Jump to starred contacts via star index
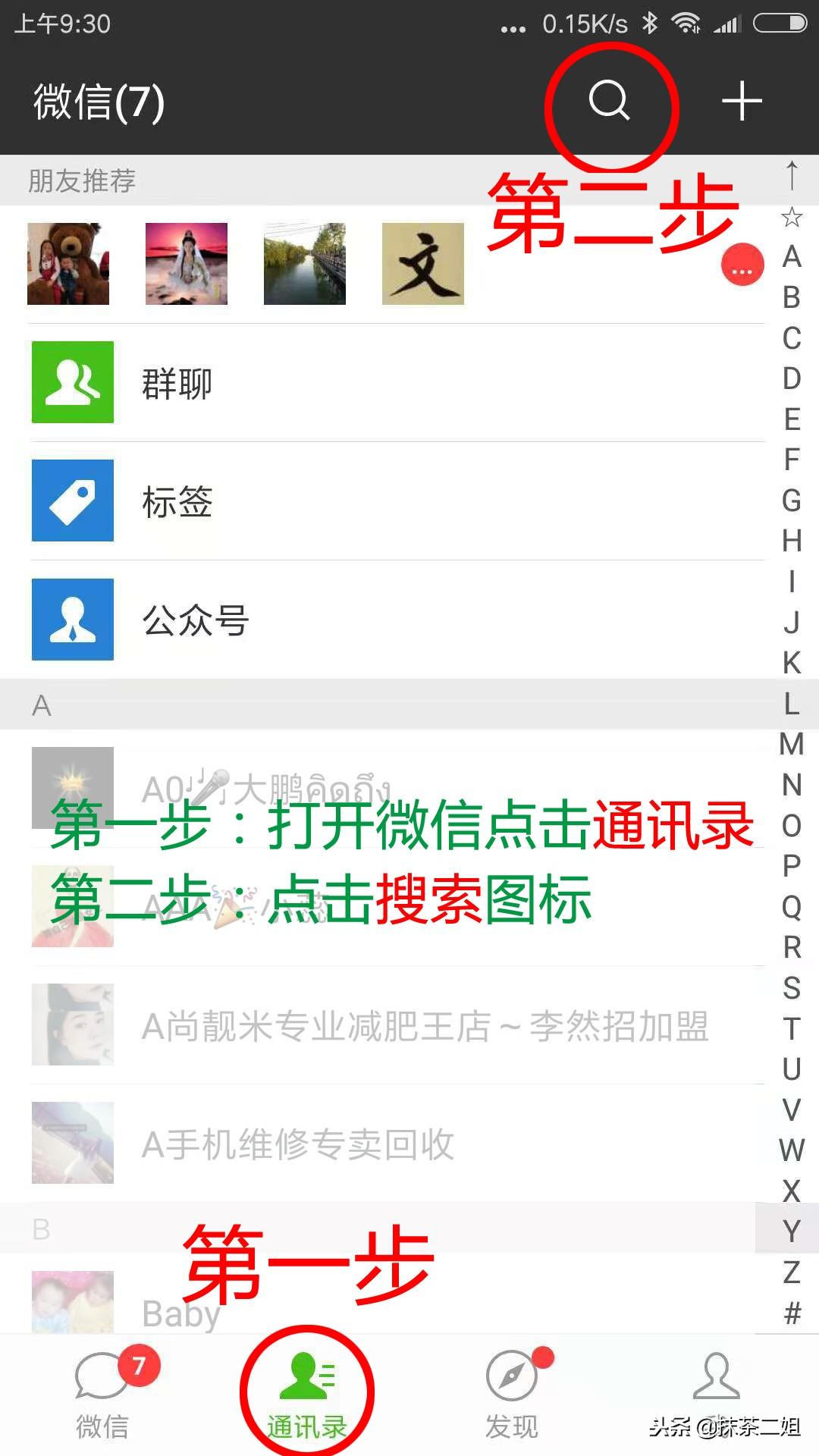819x1456 pixels. pos(791,218)
